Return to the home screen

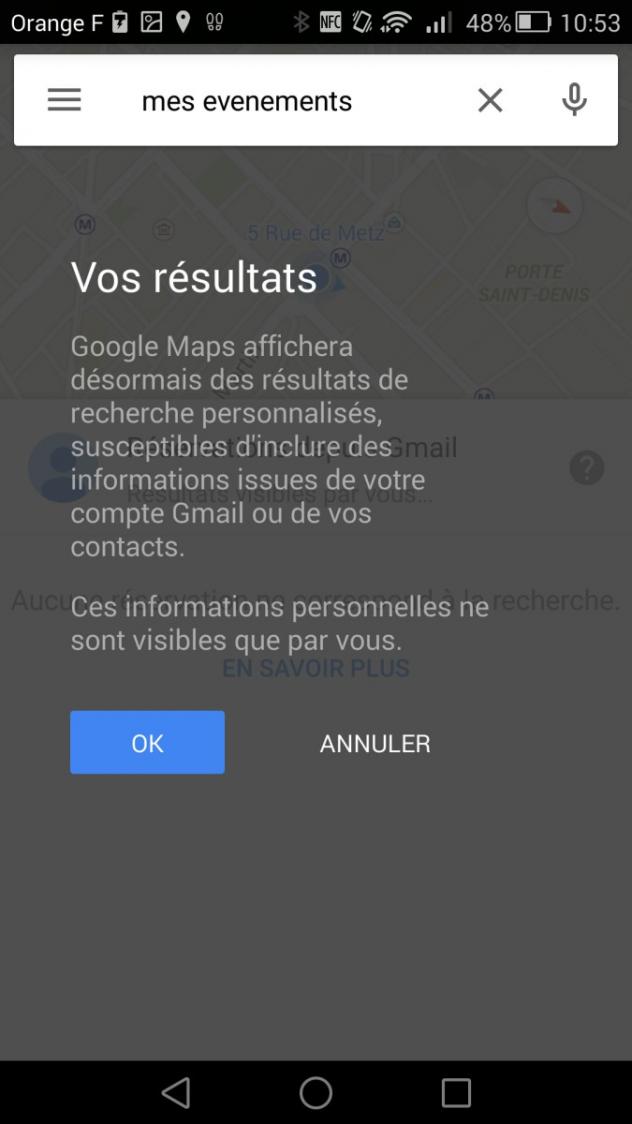(x=316, y=1093)
